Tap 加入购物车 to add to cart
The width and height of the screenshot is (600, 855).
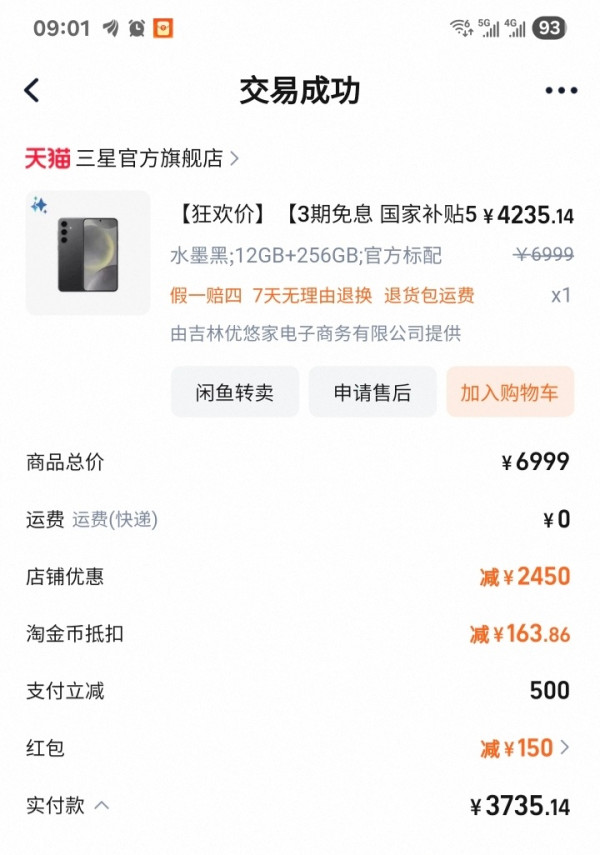[x=510, y=392]
